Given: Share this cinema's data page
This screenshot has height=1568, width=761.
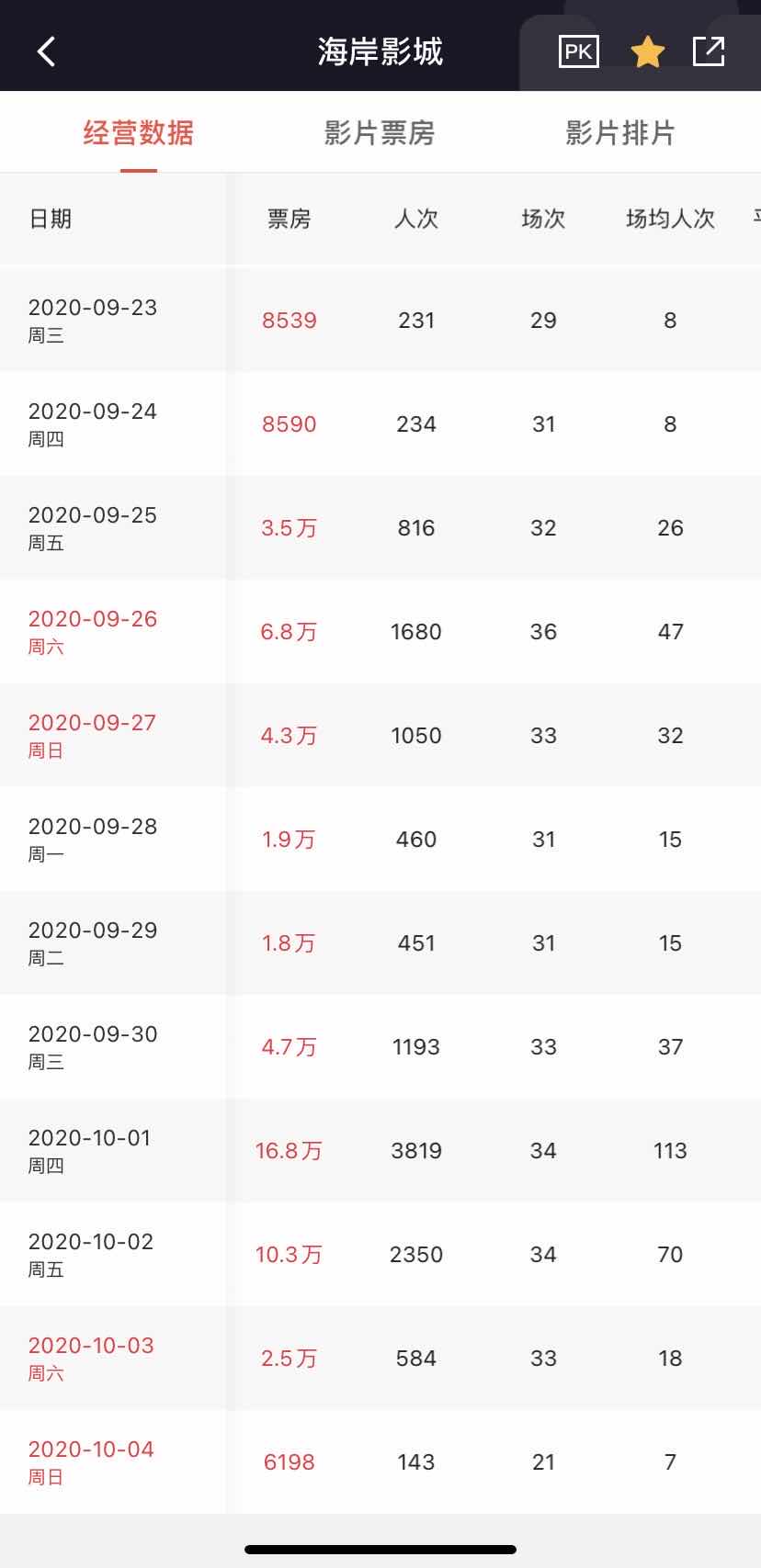Looking at the screenshot, I should coord(709,51).
